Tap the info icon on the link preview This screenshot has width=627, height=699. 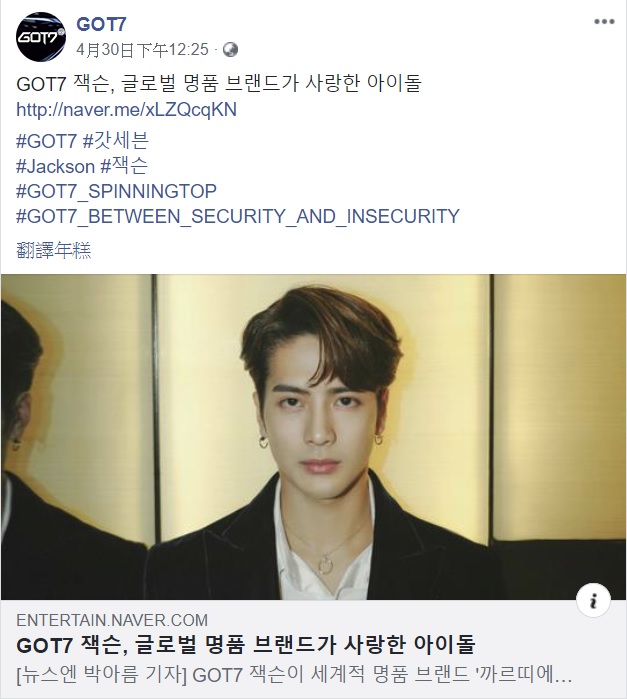(593, 600)
